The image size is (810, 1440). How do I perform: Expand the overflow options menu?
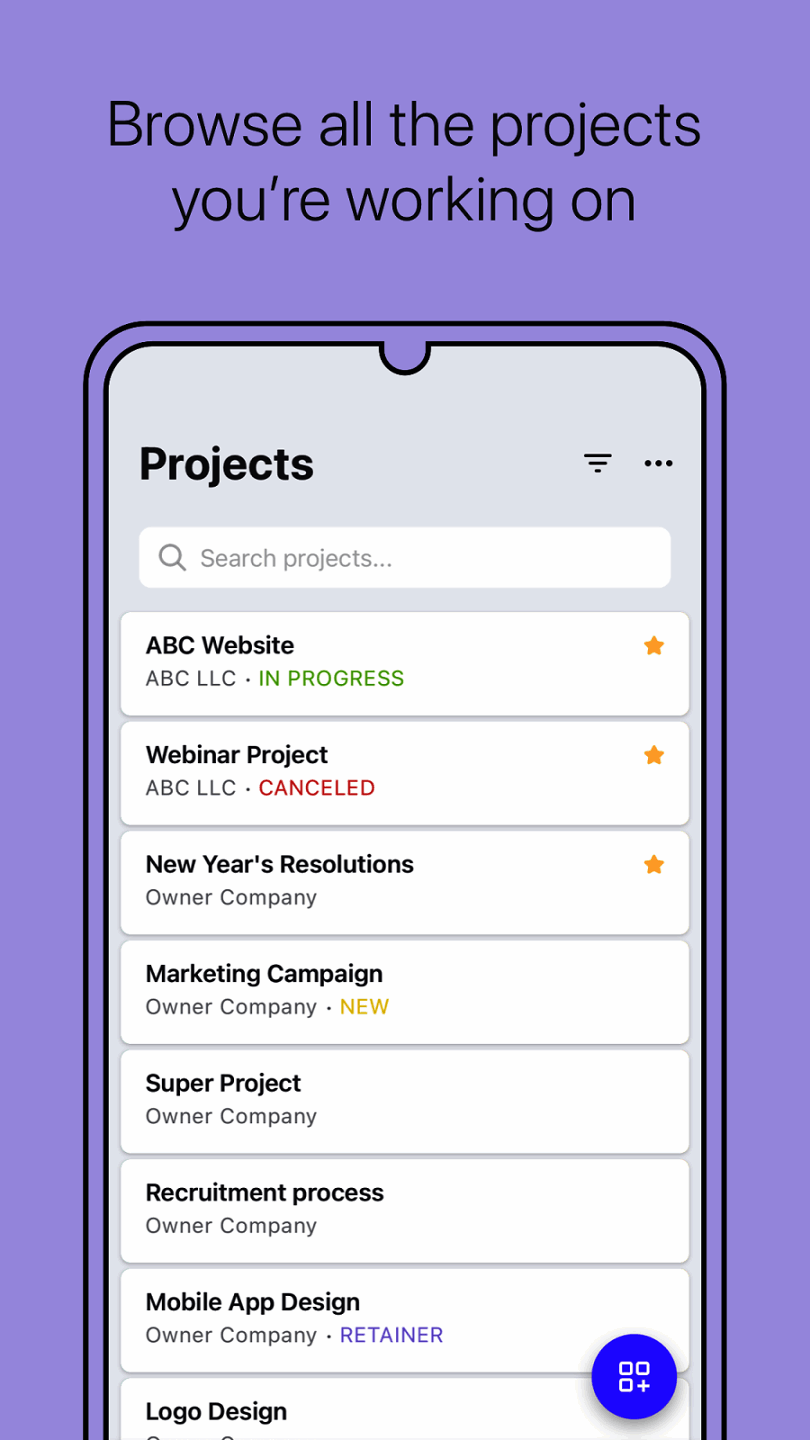658,463
